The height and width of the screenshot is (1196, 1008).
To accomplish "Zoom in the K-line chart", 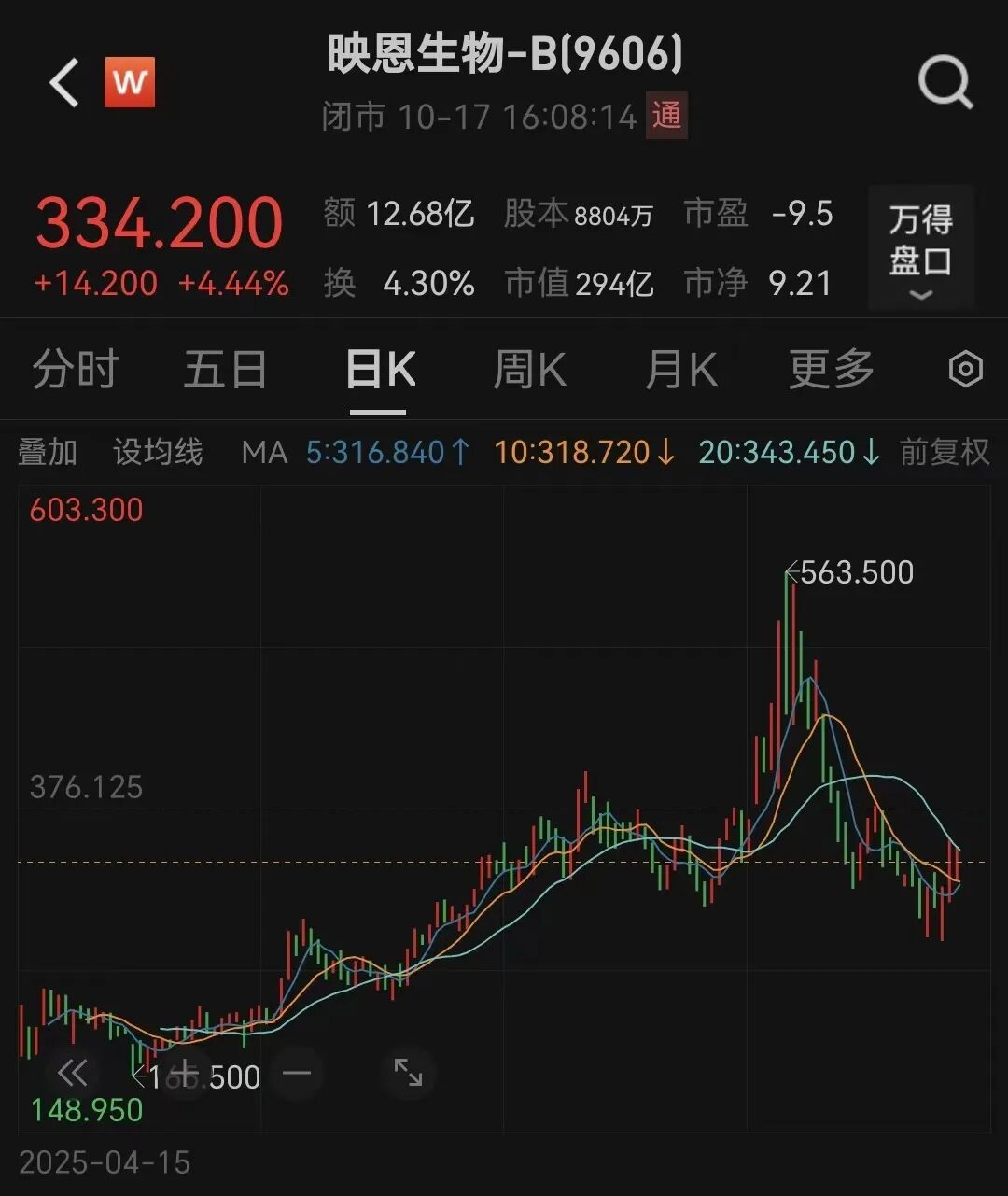I will click(185, 1073).
